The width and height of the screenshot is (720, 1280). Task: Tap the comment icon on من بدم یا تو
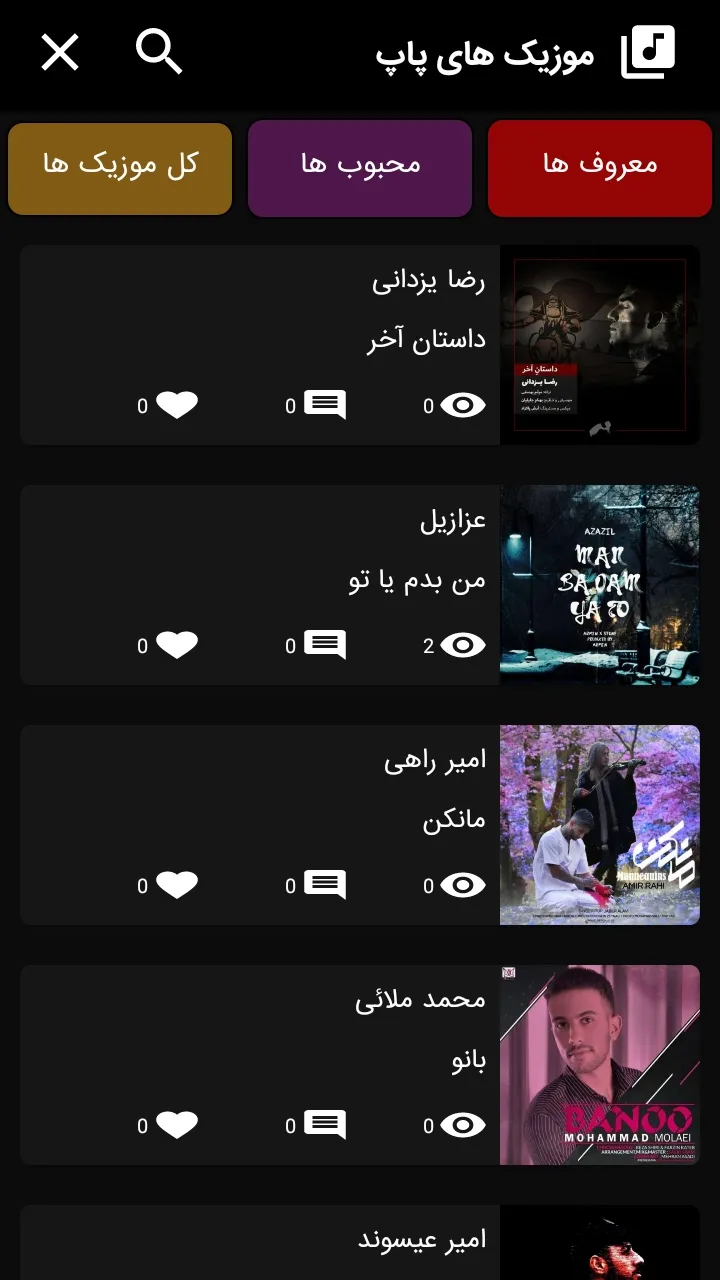pos(324,645)
